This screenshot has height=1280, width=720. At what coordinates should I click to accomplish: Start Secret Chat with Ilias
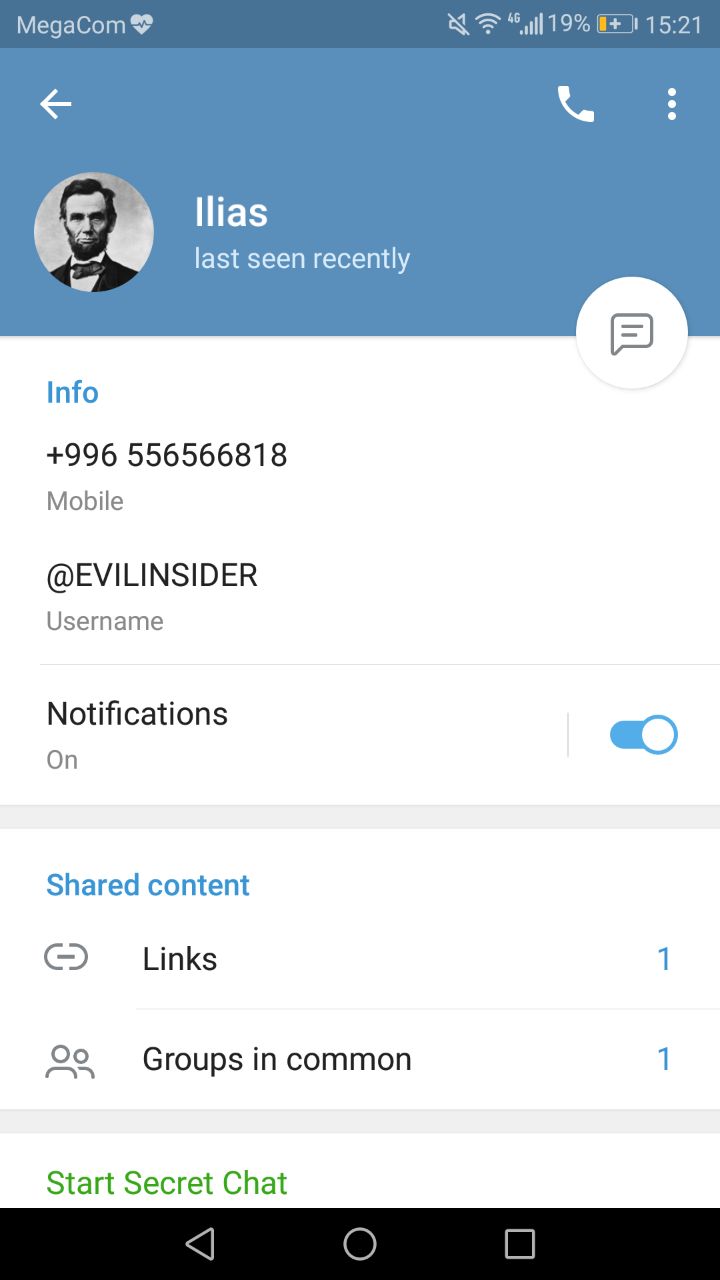click(167, 1182)
